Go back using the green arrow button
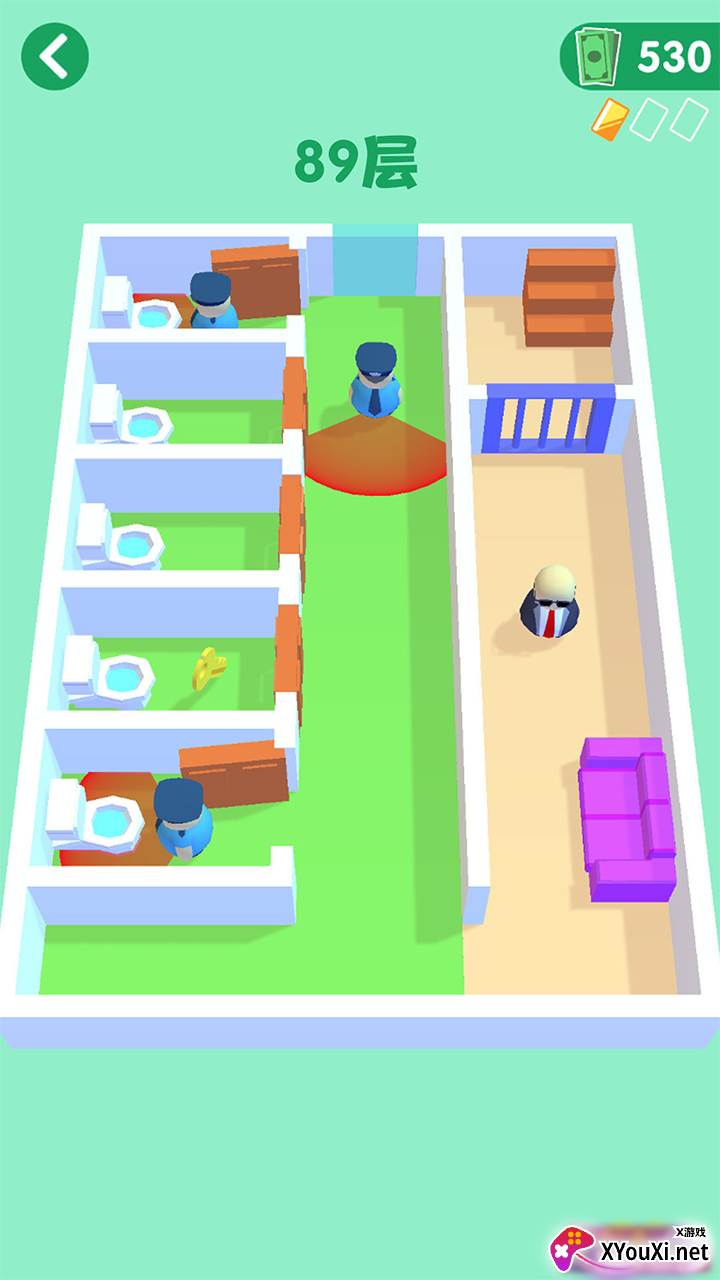The height and width of the screenshot is (1280, 720). pyautogui.click(x=55, y=57)
